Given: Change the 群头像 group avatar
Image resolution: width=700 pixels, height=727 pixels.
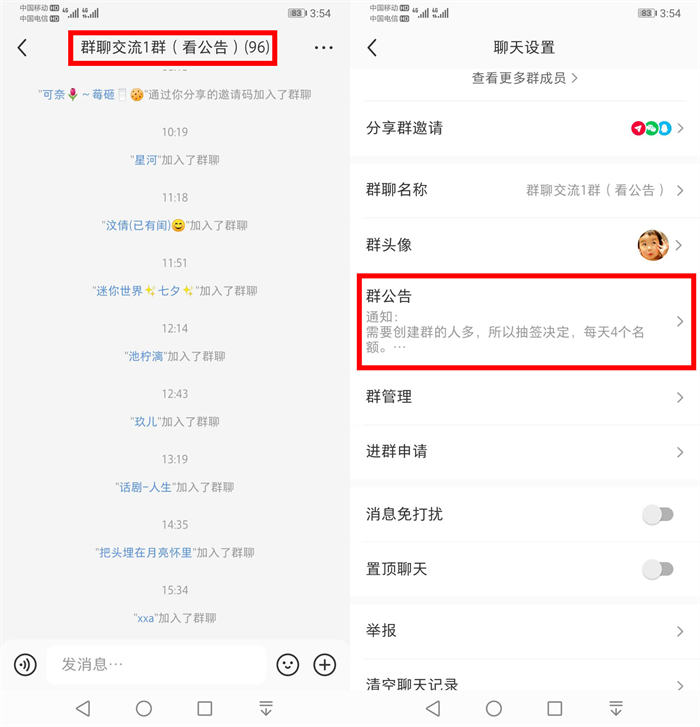Looking at the screenshot, I should pyautogui.click(x=524, y=245).
